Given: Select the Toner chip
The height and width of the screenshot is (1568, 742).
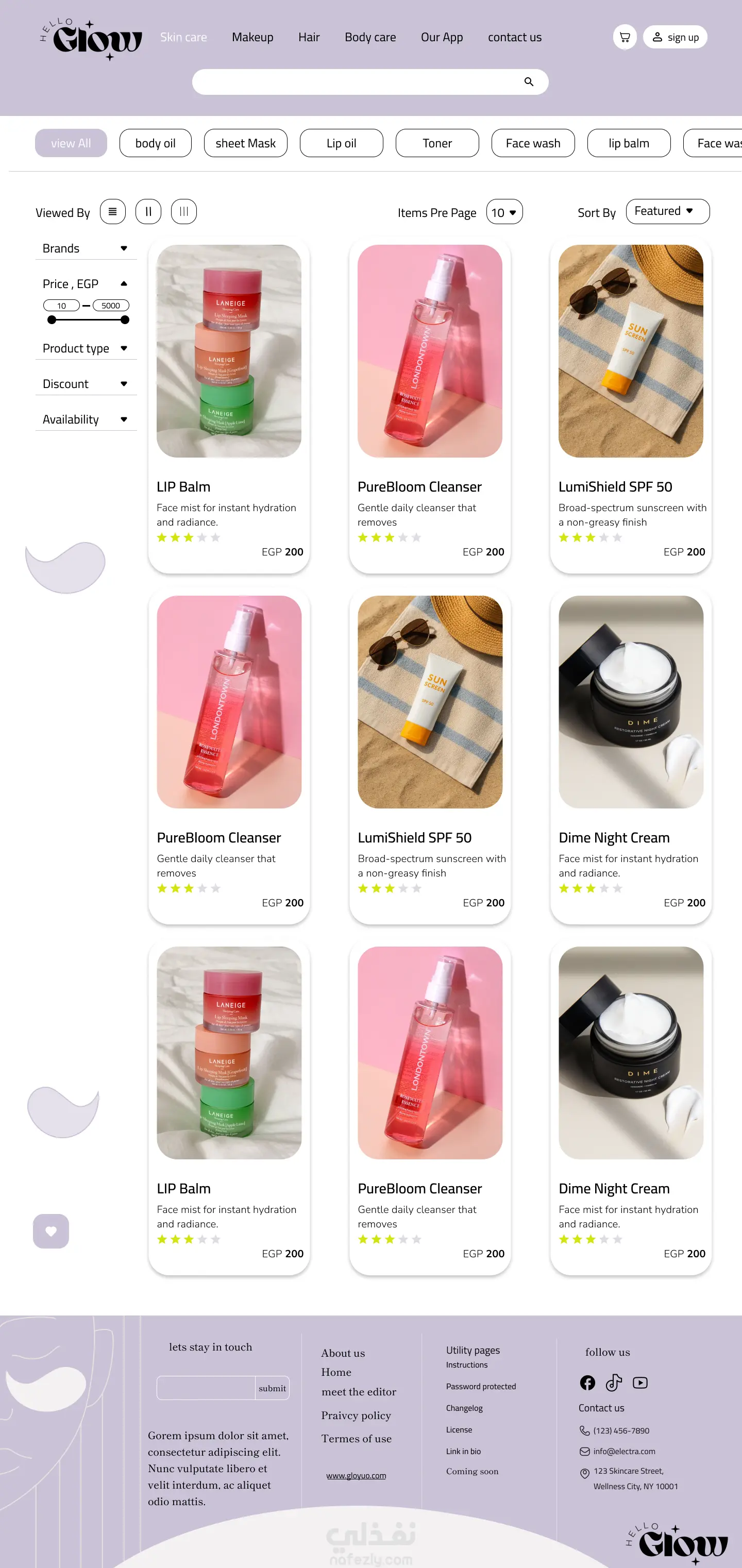Looking at the screenshot, I should [x=437, y=143].
